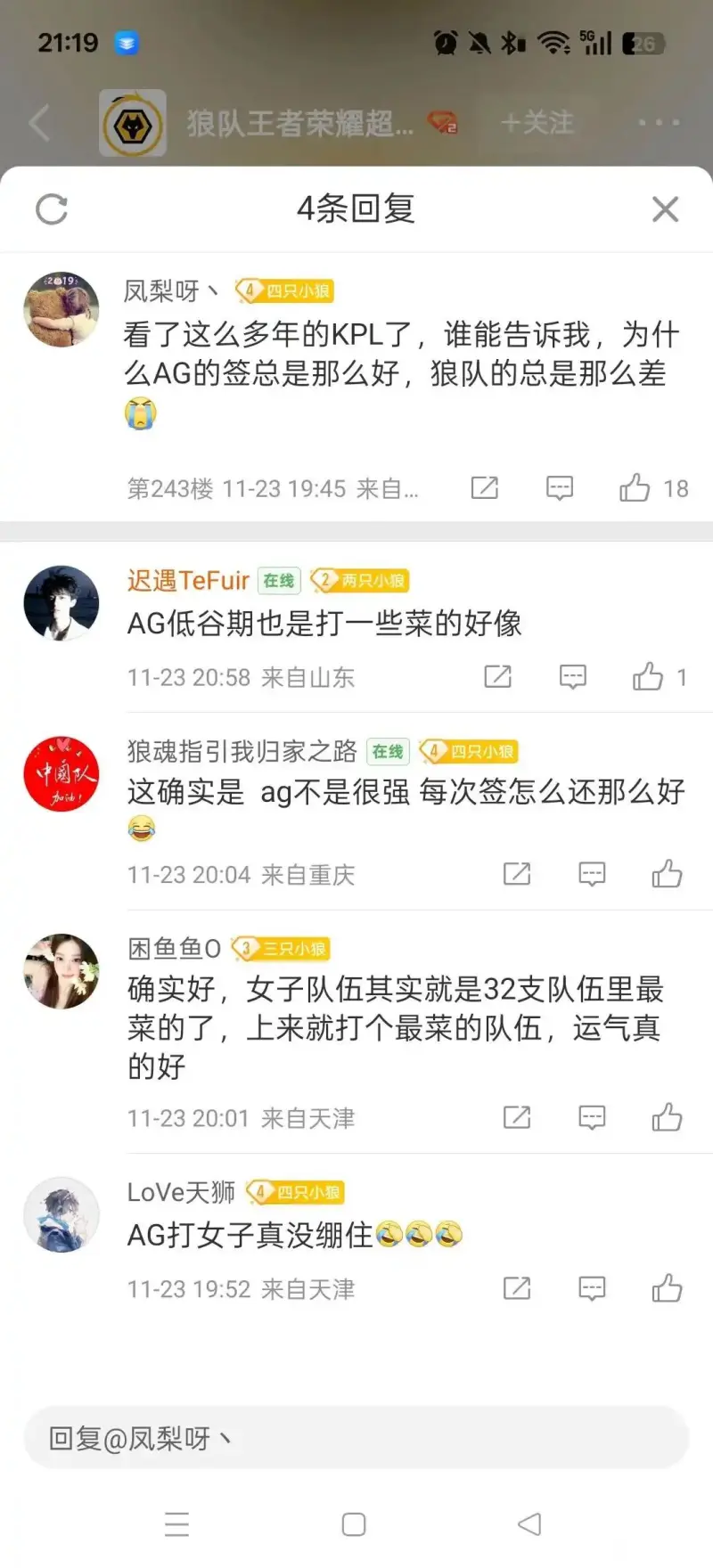The height and width of the screenshot is (1568, 713).
Task: Comment on 困鱼鱼O's reply
Action: pyautogui.click(x=592, y=1117)
